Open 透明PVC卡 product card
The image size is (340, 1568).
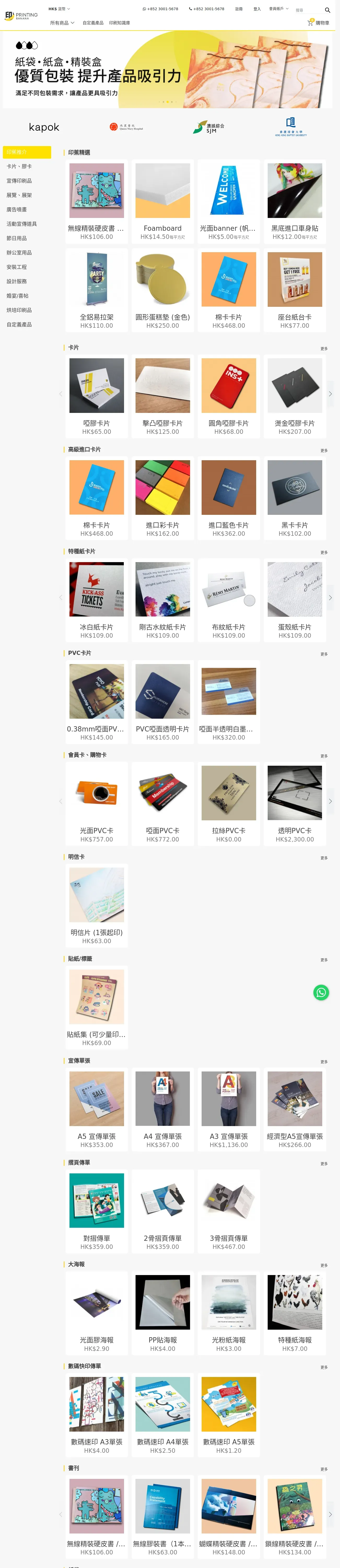294,804
